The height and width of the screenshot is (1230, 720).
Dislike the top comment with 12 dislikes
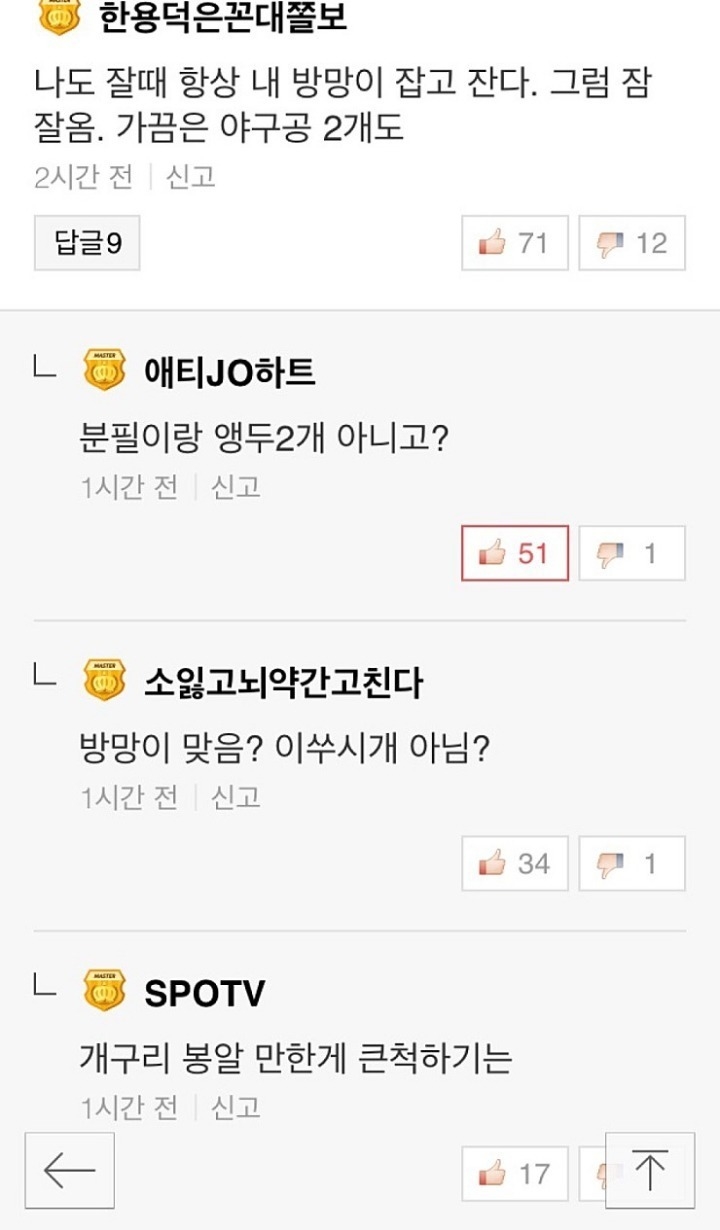click(x=632, y=243)
